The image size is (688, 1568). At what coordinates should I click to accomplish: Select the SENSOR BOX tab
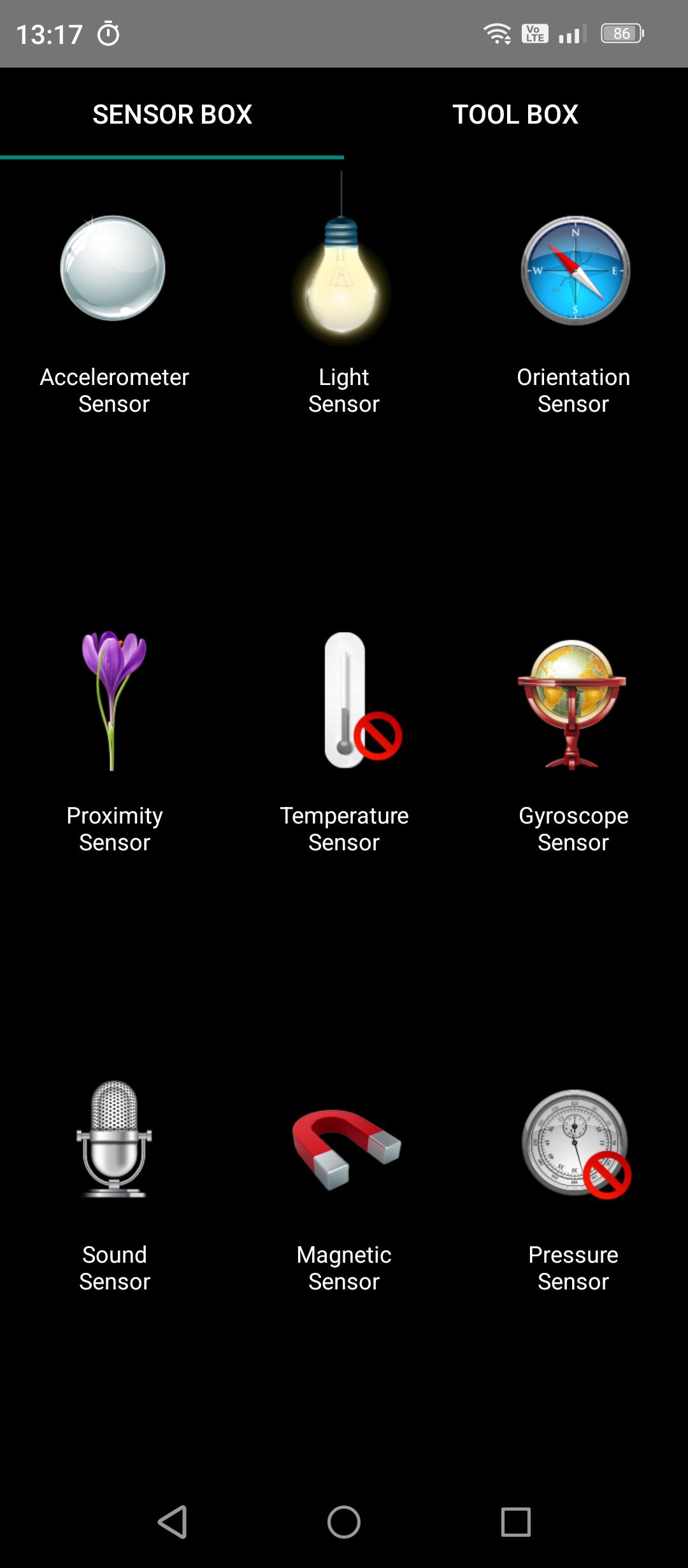coord(172,115)
